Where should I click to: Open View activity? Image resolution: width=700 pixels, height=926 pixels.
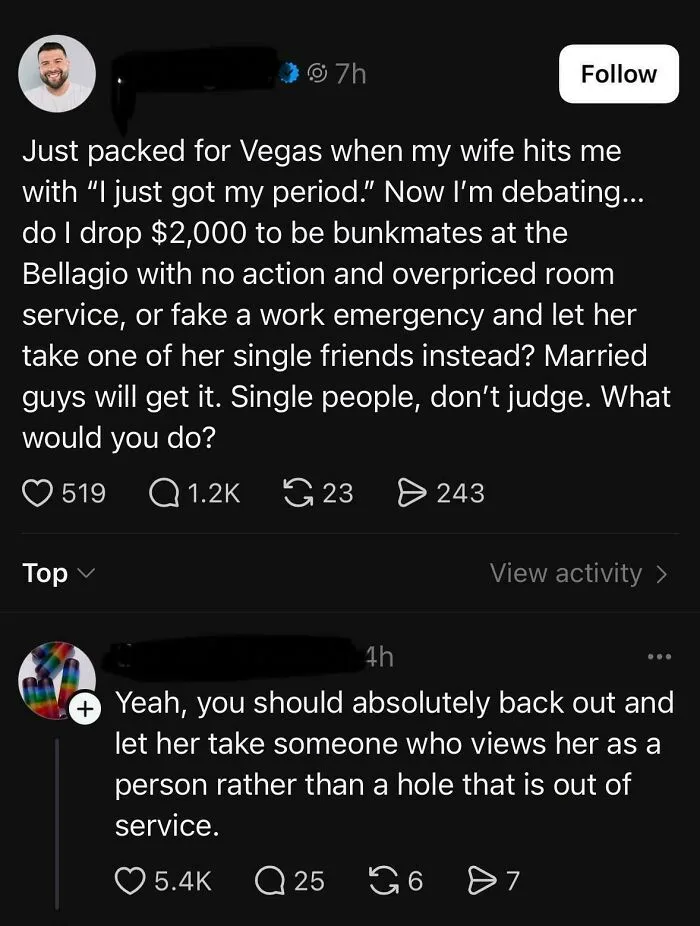tap(578, 573)
